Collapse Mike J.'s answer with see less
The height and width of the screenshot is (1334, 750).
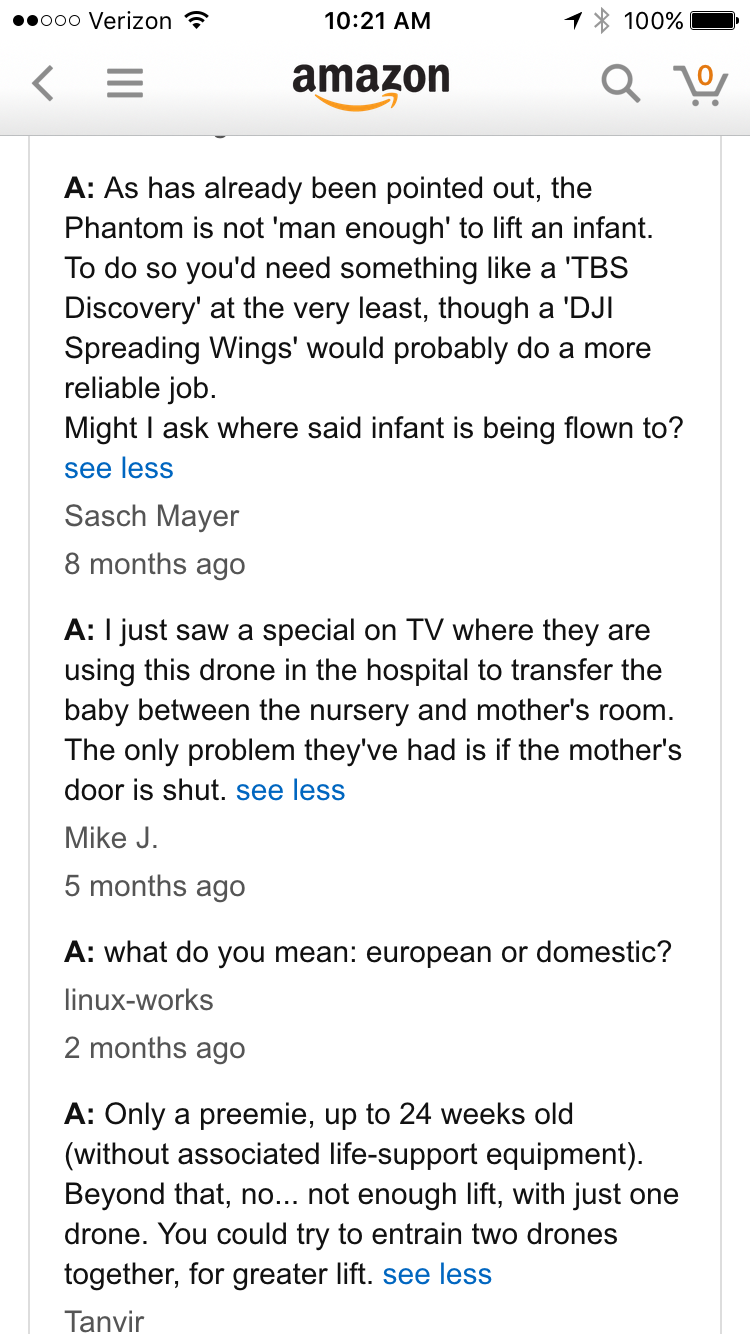pos(290,790)
